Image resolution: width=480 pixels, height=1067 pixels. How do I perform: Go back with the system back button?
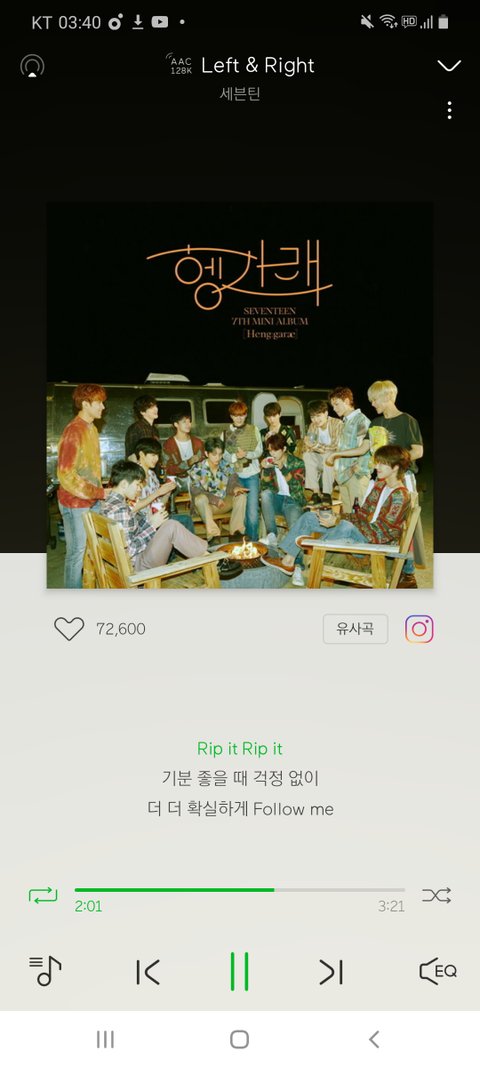point(374,1039)
